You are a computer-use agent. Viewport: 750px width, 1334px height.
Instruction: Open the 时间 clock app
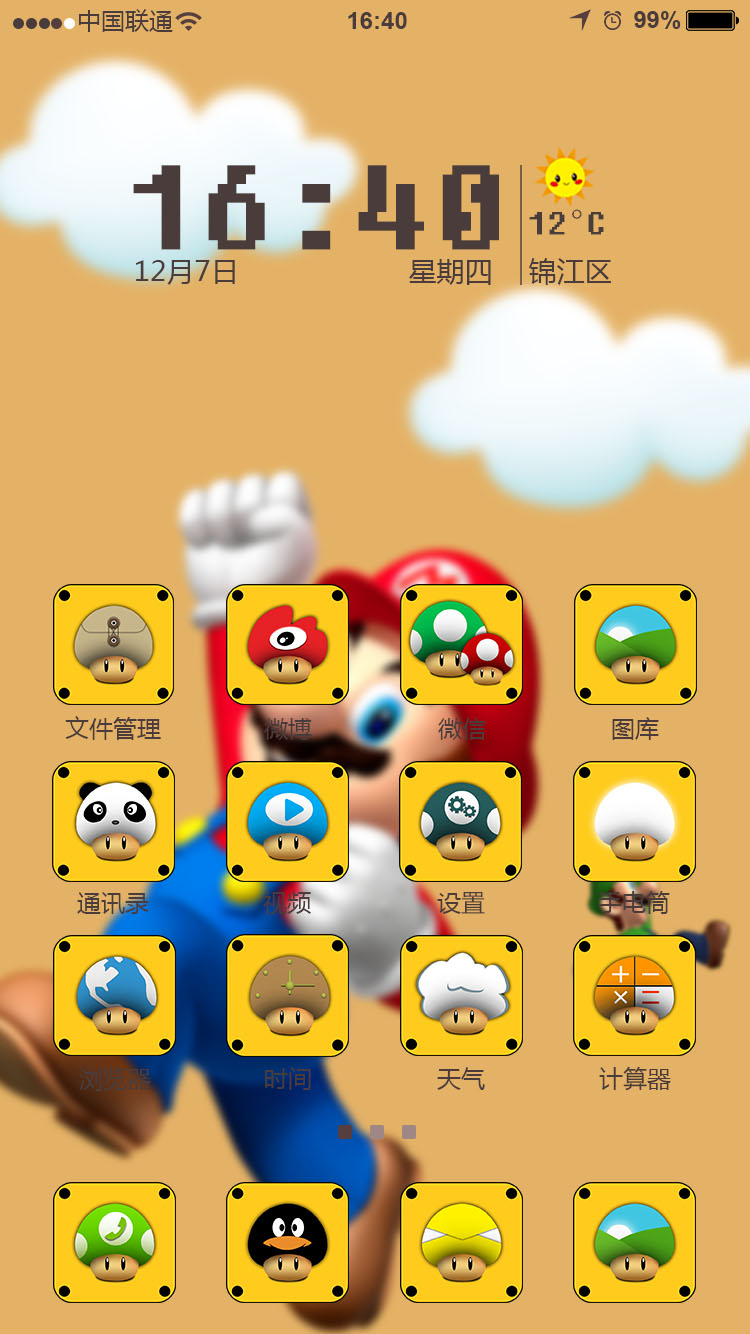[287, 995]
